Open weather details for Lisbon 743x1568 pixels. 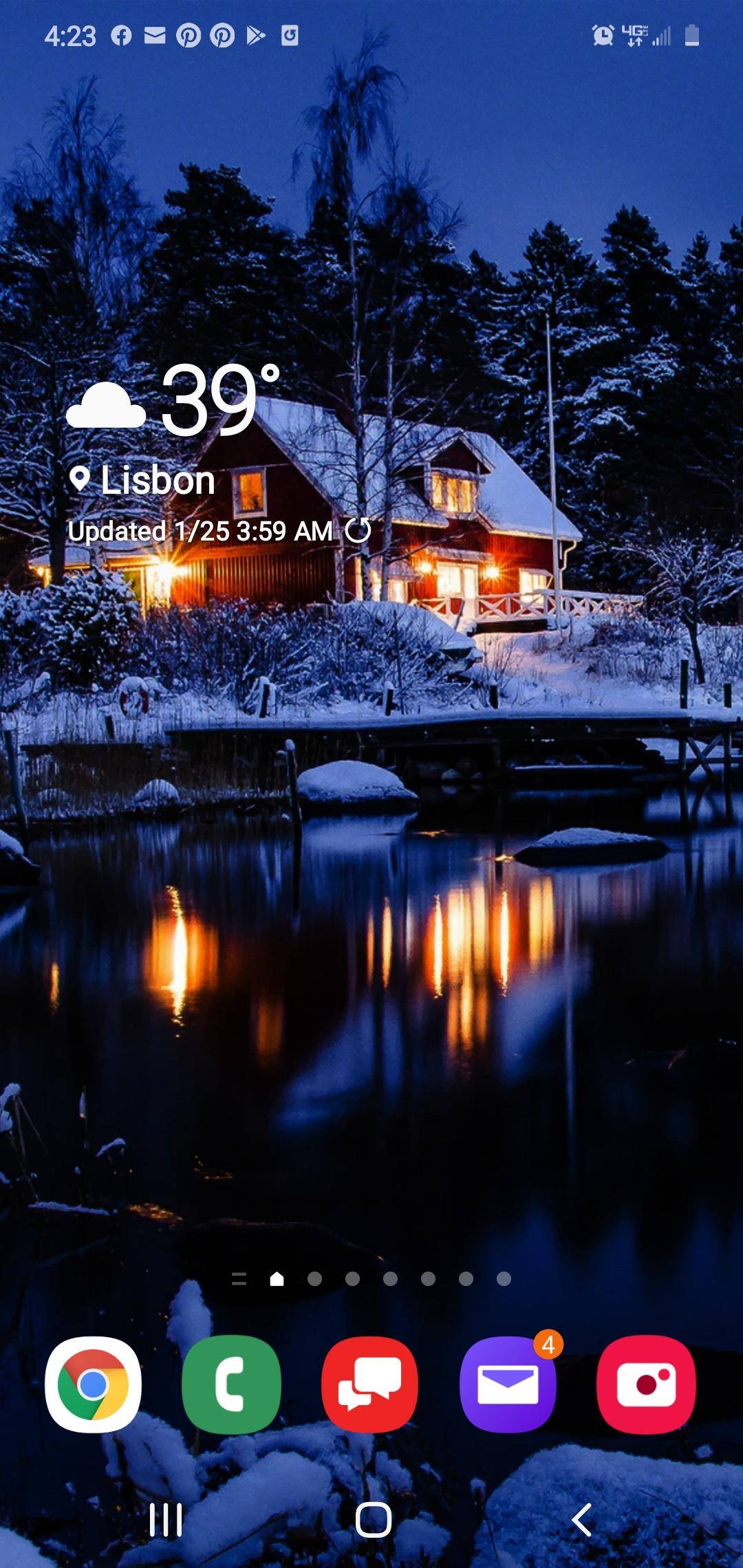(158, 479)
